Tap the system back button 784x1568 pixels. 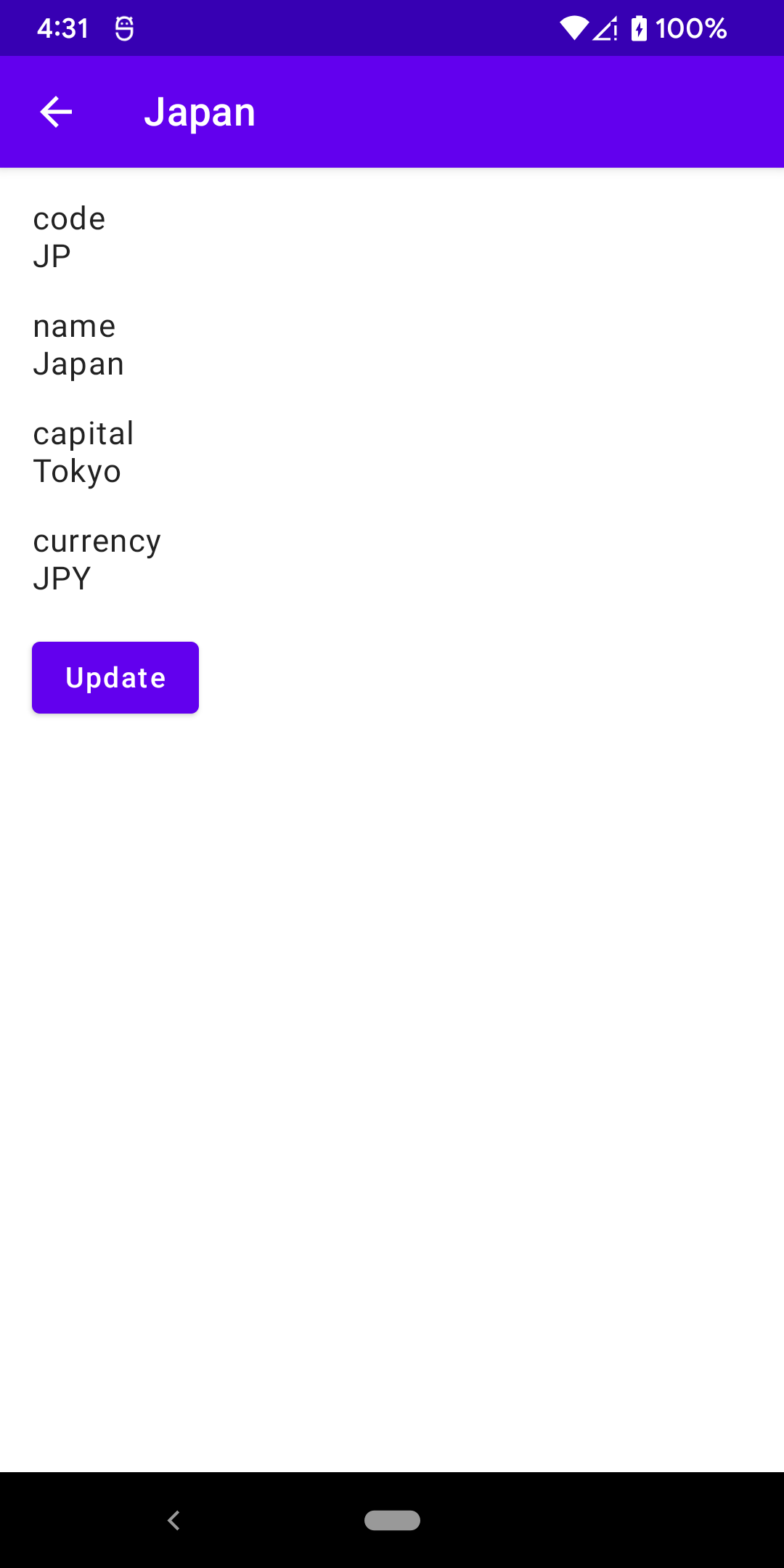coord(173,1520)
